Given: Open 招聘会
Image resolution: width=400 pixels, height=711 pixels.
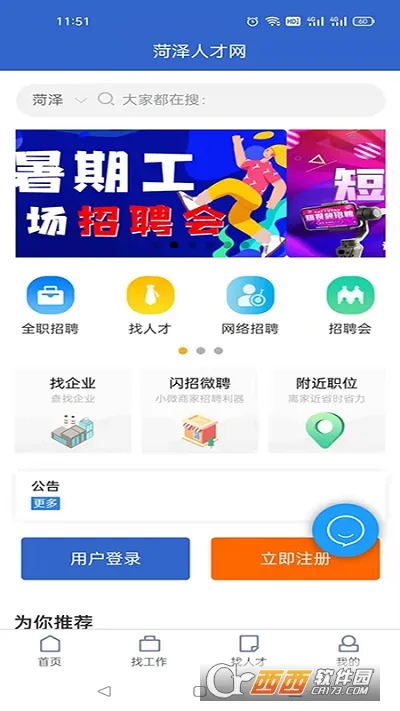Looking at the screenshot, I should [350, 306].
